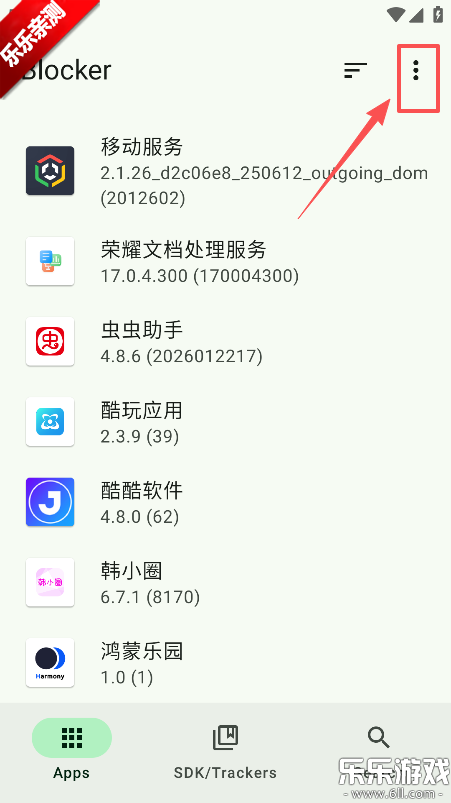The height and width of the screenshot is (803, 451).
Task: Open 韩小圈 app details
Action: [225, 582]
